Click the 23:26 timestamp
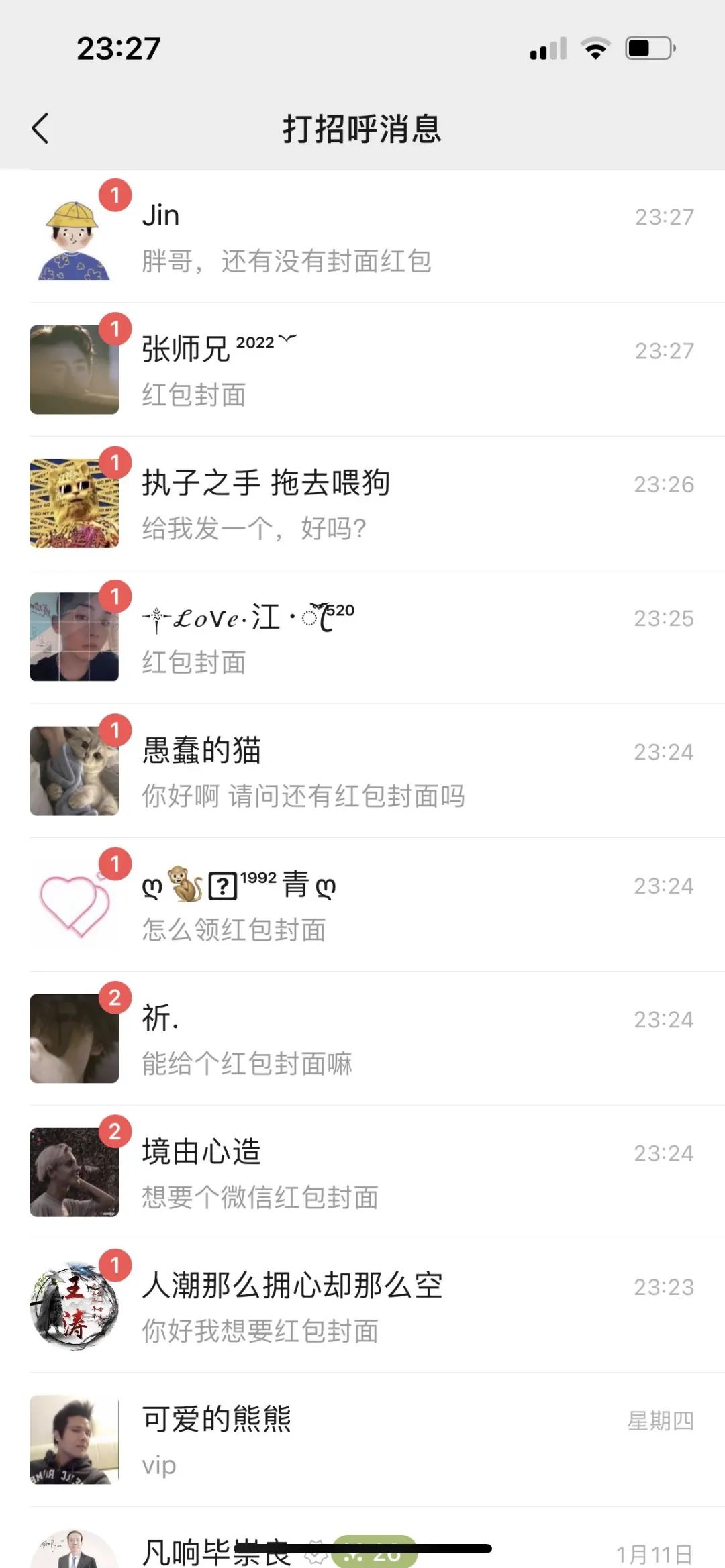The width and height of the screenshot is (725, 1568). (x=664, y=484)
